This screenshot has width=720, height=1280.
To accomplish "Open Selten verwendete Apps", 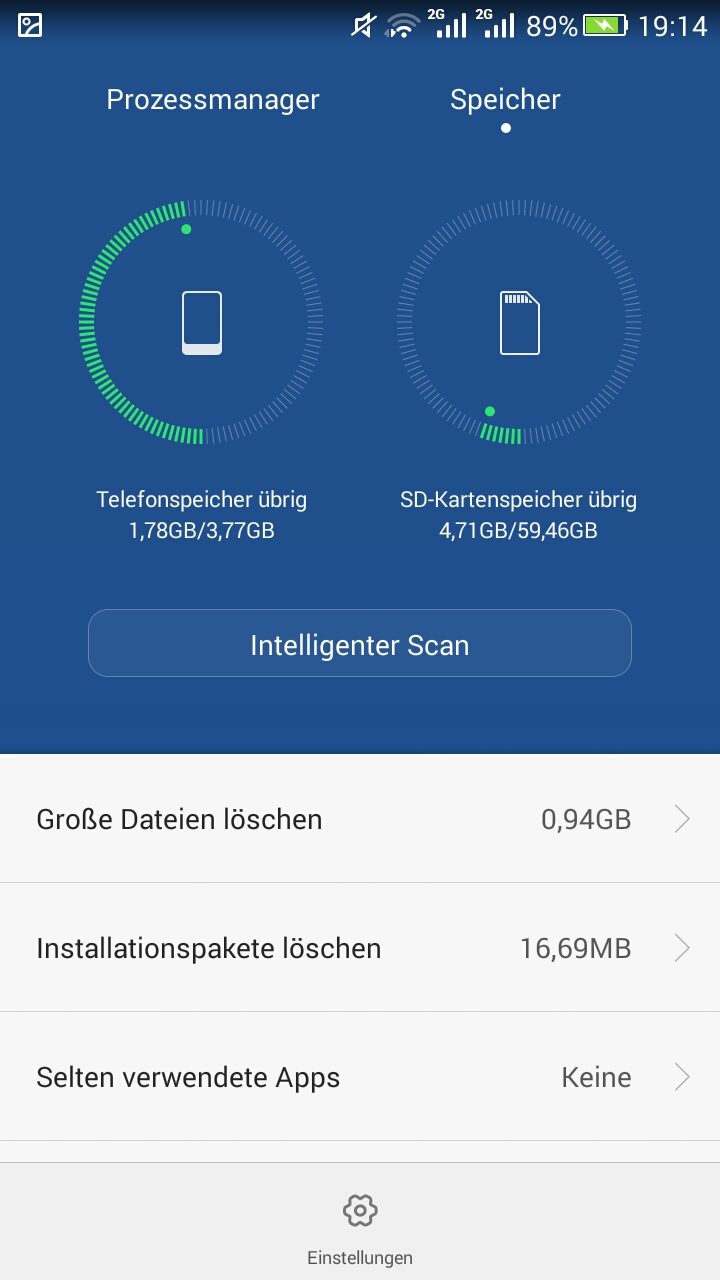I will pyautogui.click(x=360, y=1077).
